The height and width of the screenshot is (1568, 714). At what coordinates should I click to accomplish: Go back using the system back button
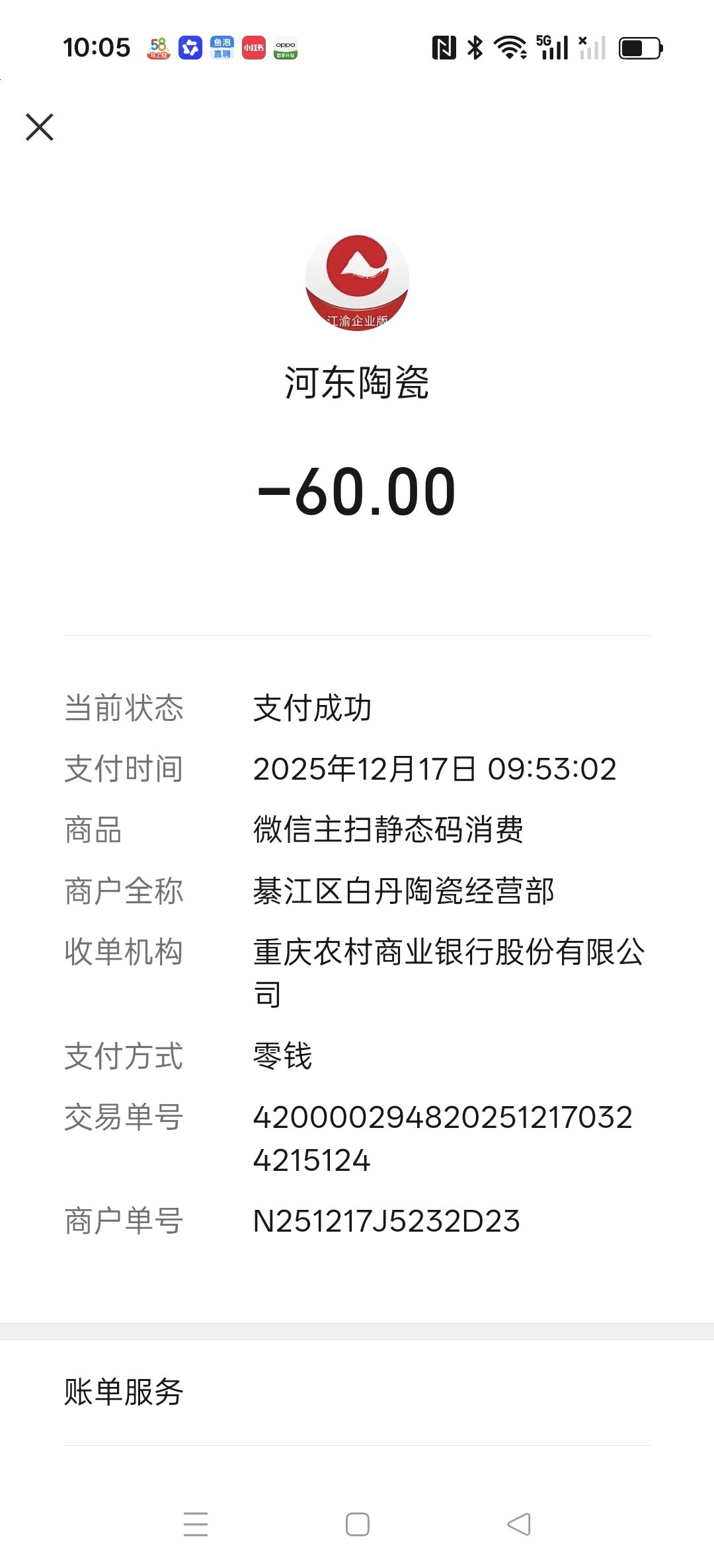click(x=519, y=1524)
